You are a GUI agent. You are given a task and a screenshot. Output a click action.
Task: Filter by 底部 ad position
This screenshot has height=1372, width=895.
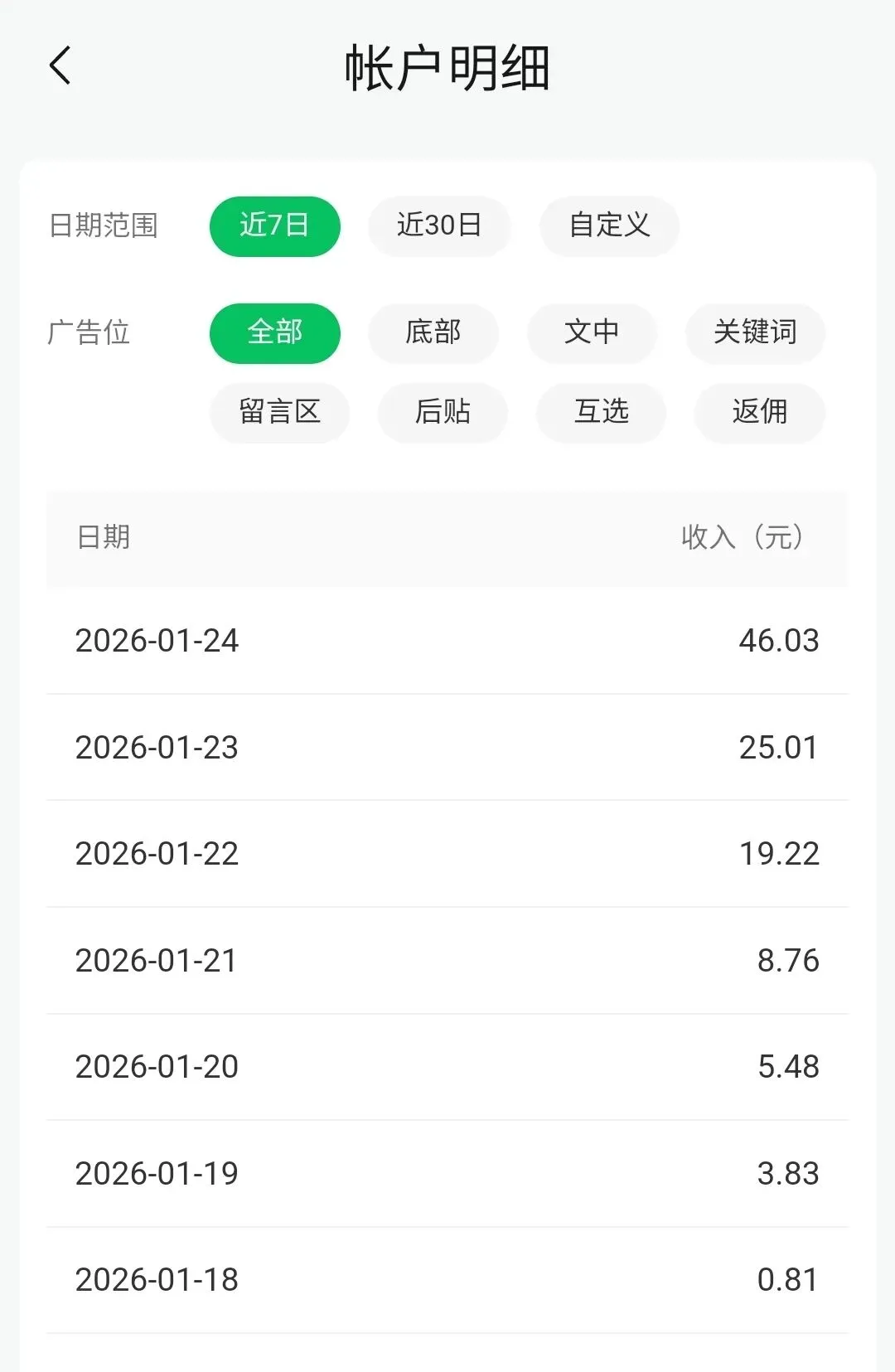click(x=433, y=332)
